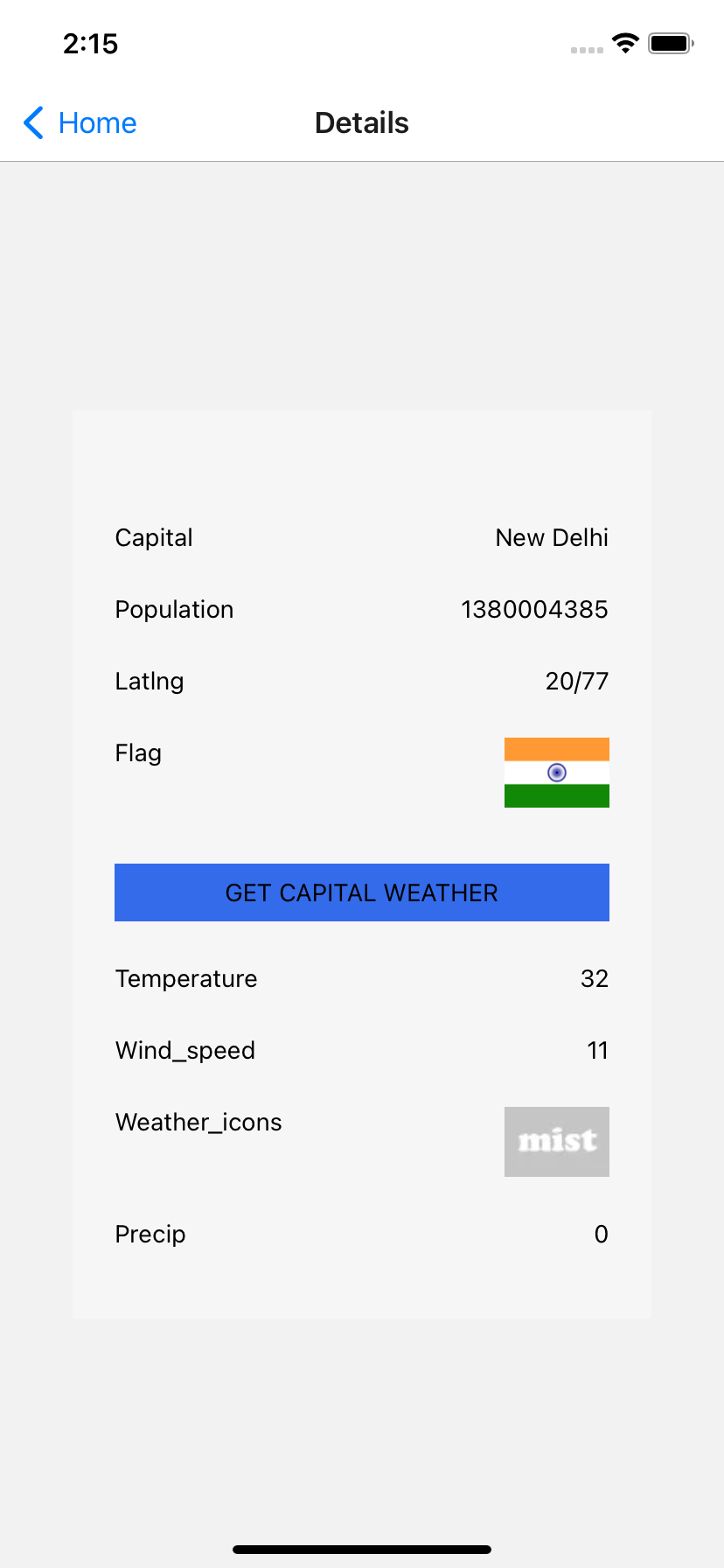Viewport: 724px width, 1568px height.
Task: Tap the Temperature value 32
Action: pyautogui.click(x=597, y=978)
